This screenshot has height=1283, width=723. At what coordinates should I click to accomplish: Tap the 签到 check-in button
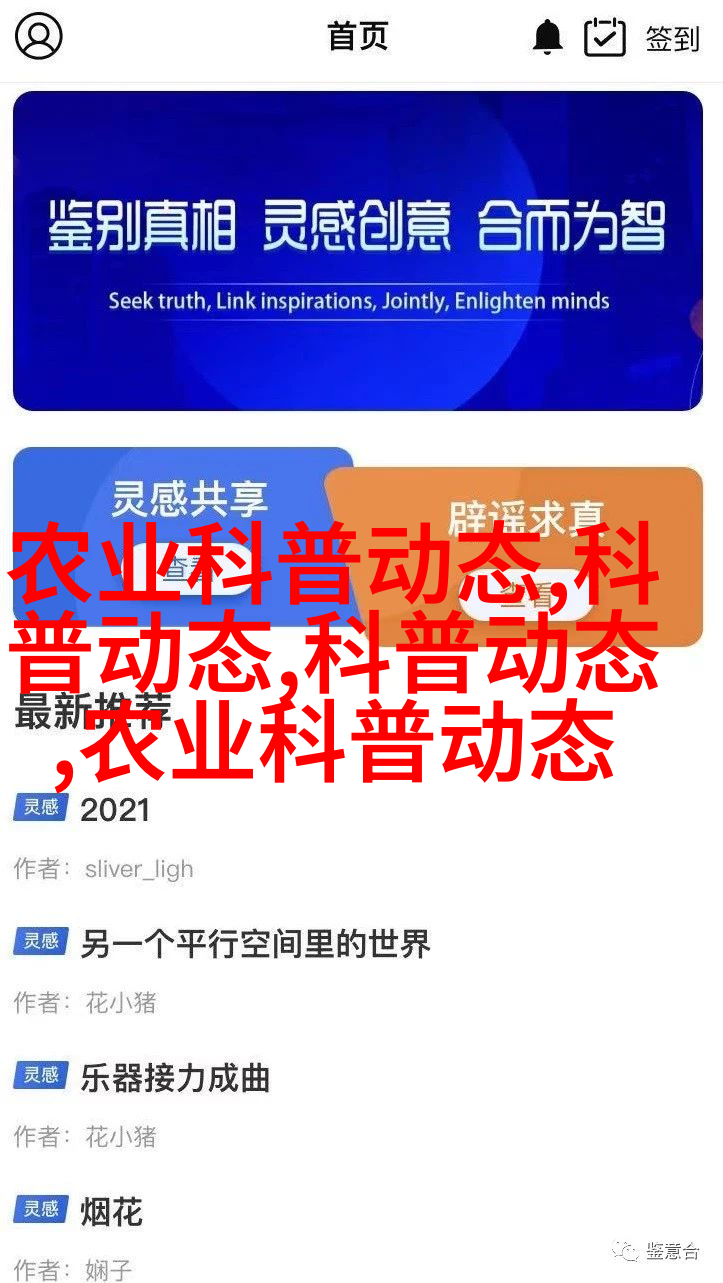coord(643,38)
